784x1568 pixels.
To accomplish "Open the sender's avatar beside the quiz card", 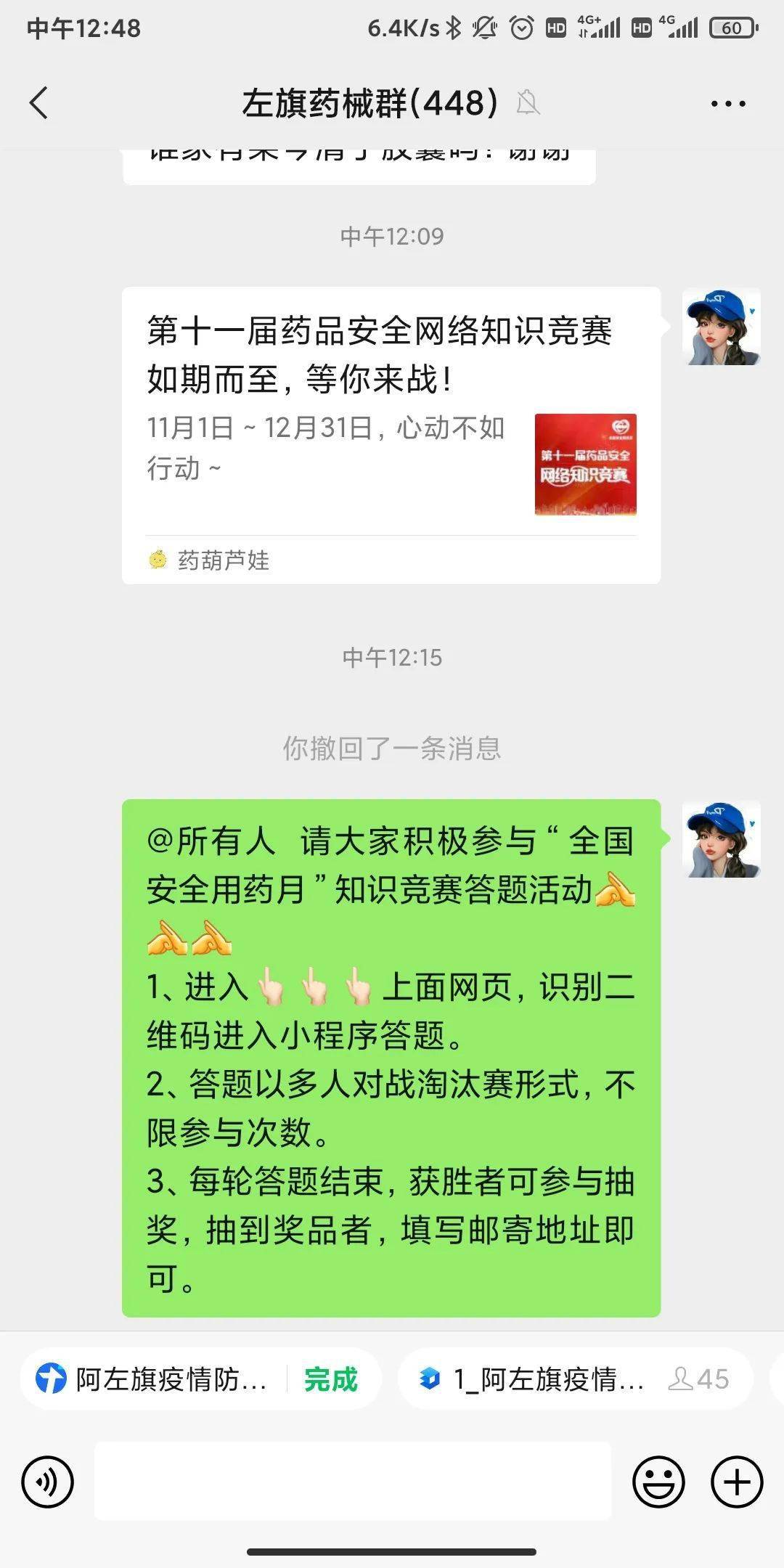I will coord(721,327).
